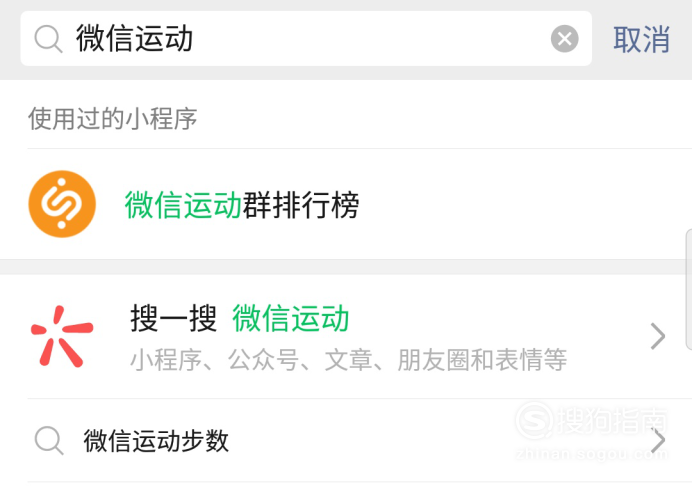
Task: Select the 微信运动步数 search suggestion
Action: 157,441
